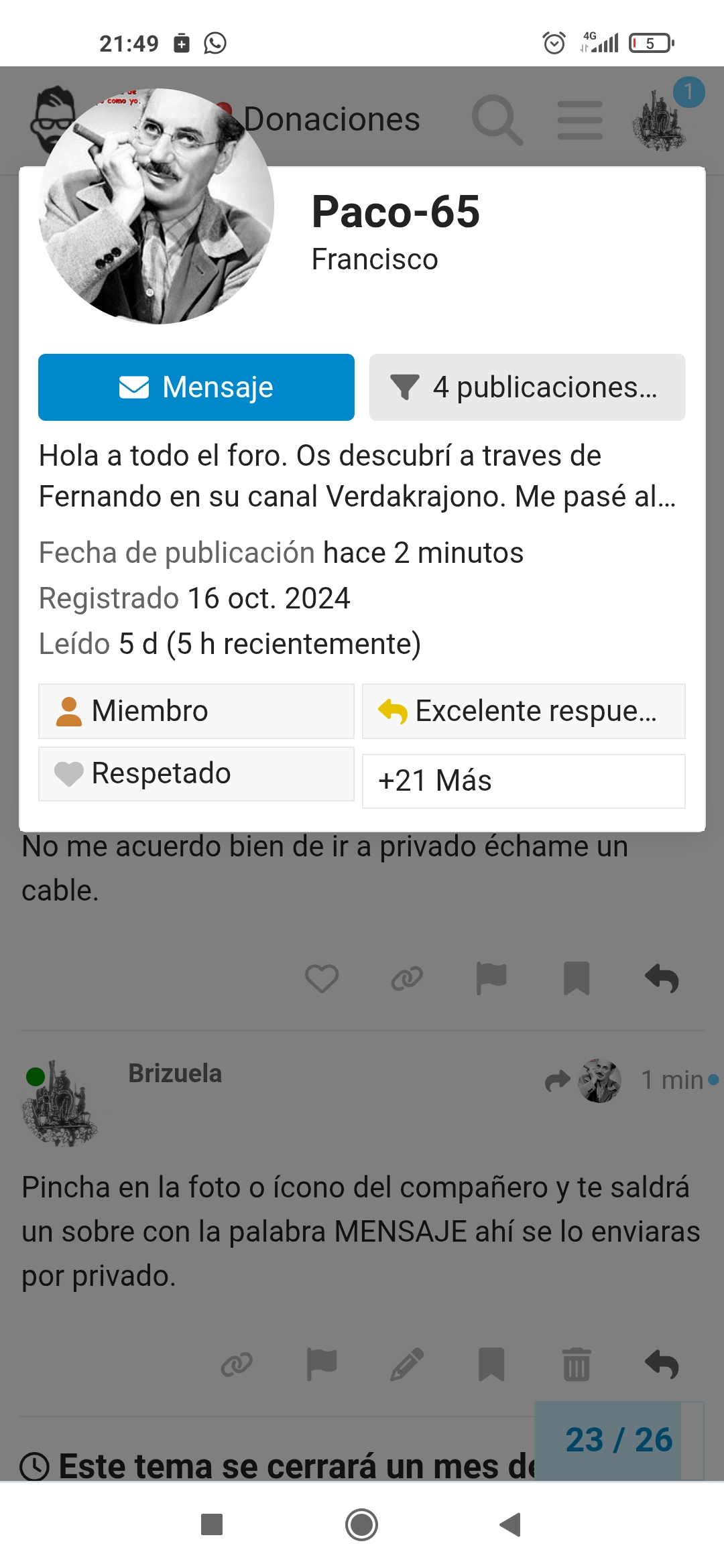Open your user avatar notifications menu
The image size is (724, 1568).
[x=660, y=121]
